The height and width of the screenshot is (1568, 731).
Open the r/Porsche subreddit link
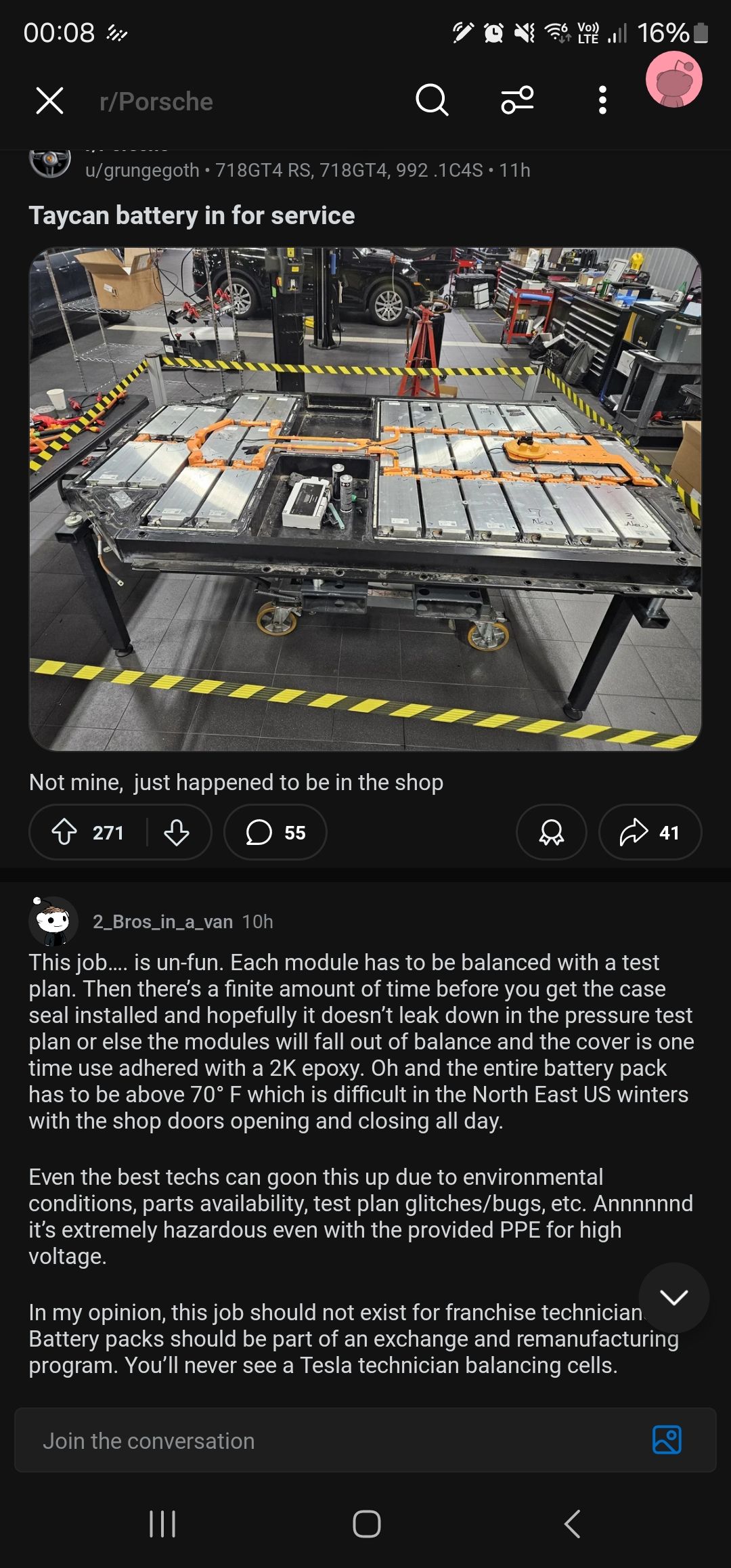coord(156,102)
